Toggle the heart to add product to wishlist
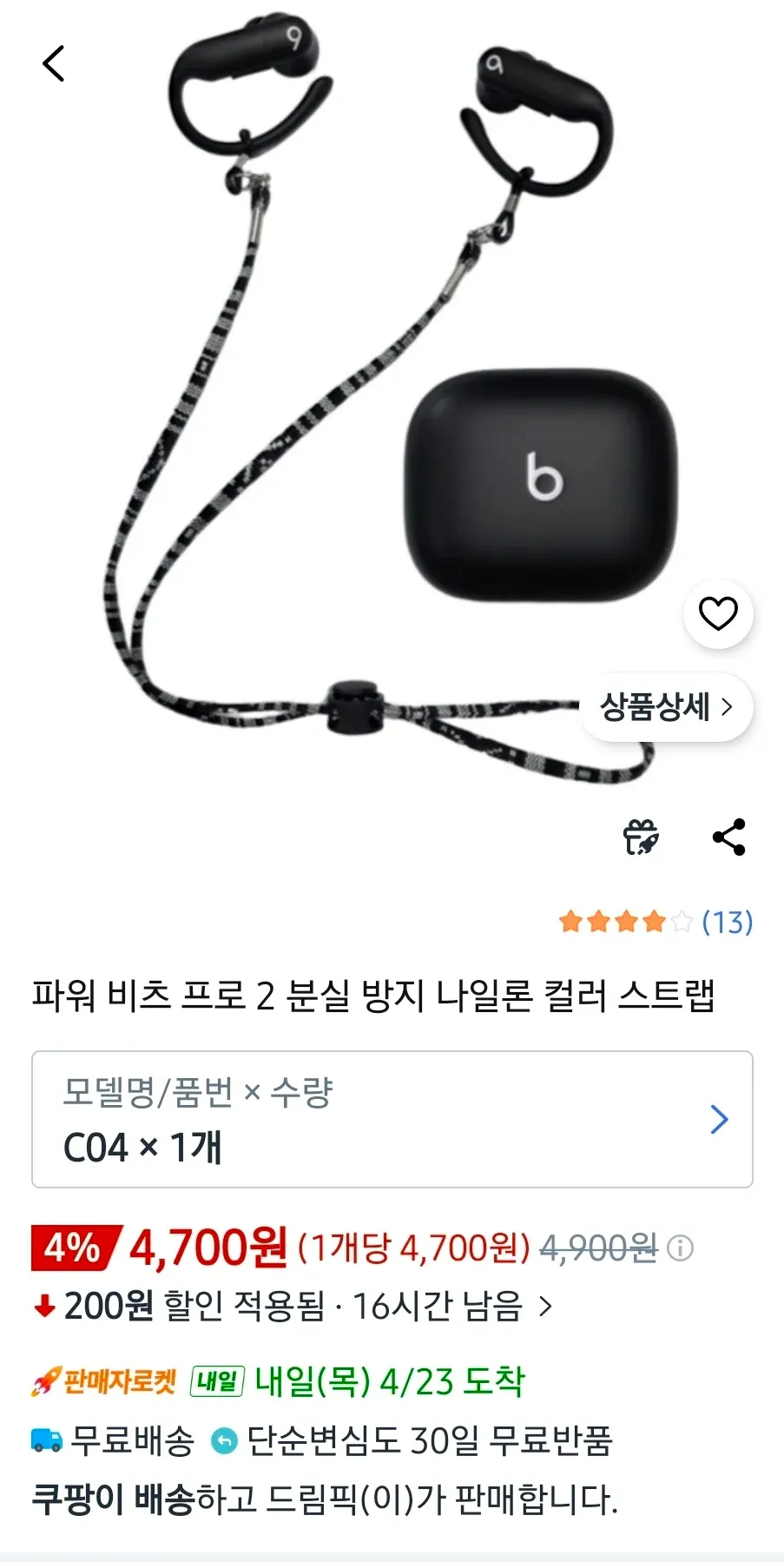Image resolution: width=784 pixels, height=1562 pixels. click(718, 613)
